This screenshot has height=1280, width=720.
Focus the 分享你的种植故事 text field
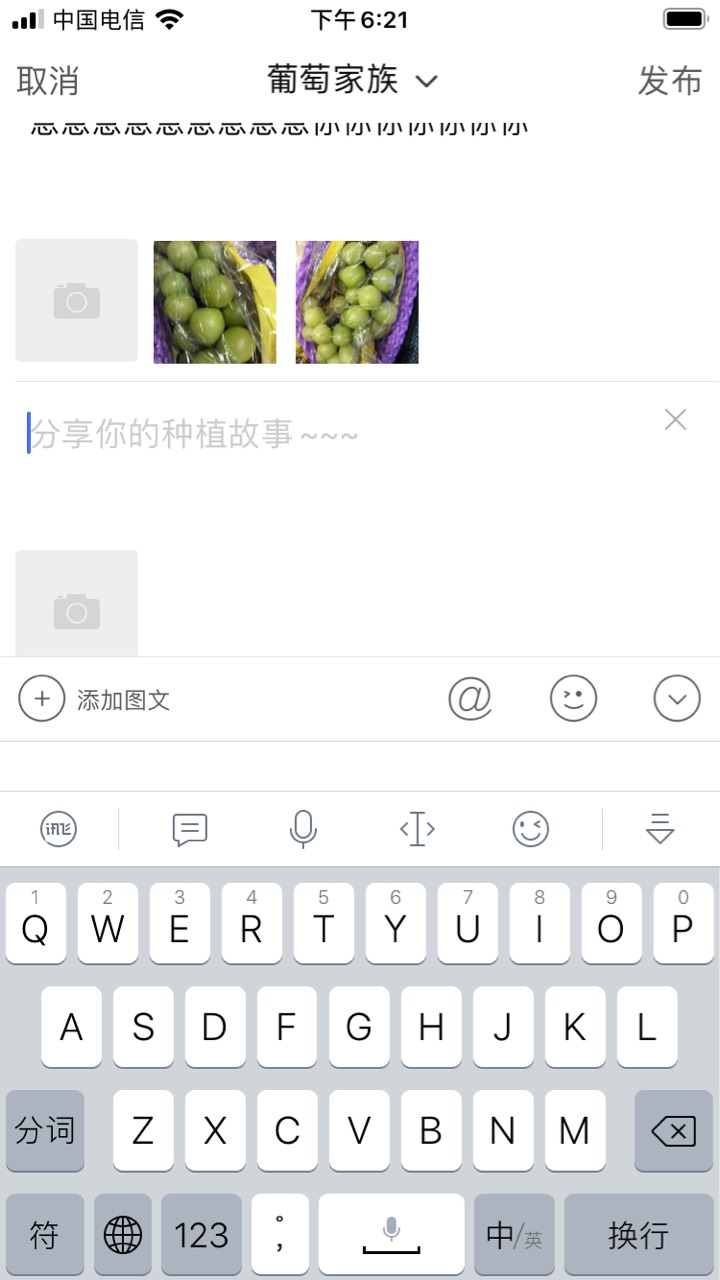click(300, 434)
